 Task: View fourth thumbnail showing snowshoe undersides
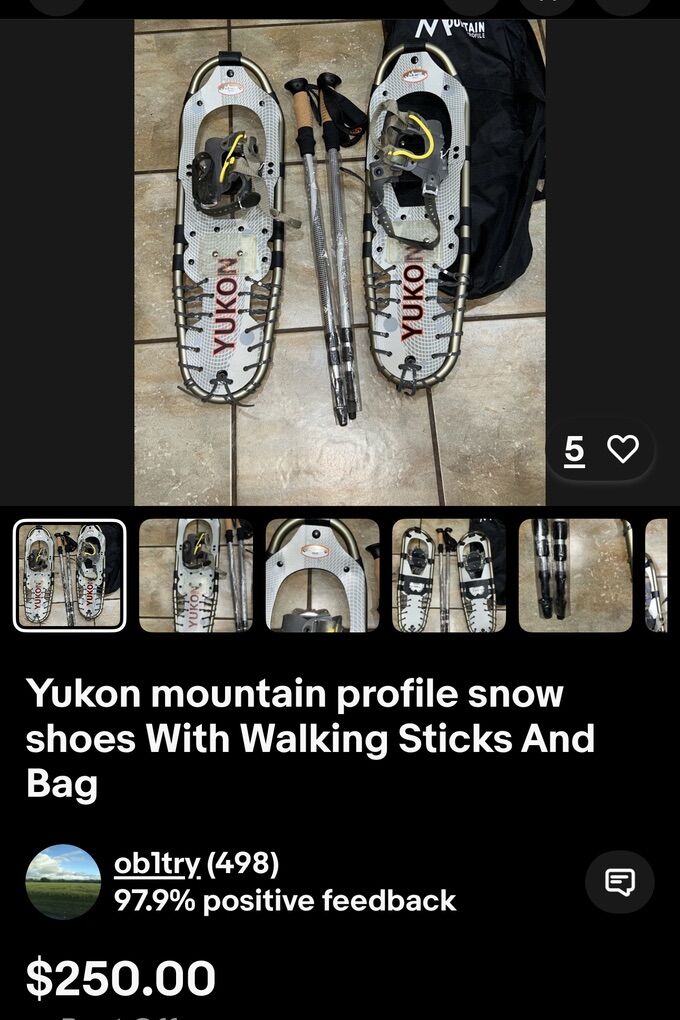pos(449,575)
